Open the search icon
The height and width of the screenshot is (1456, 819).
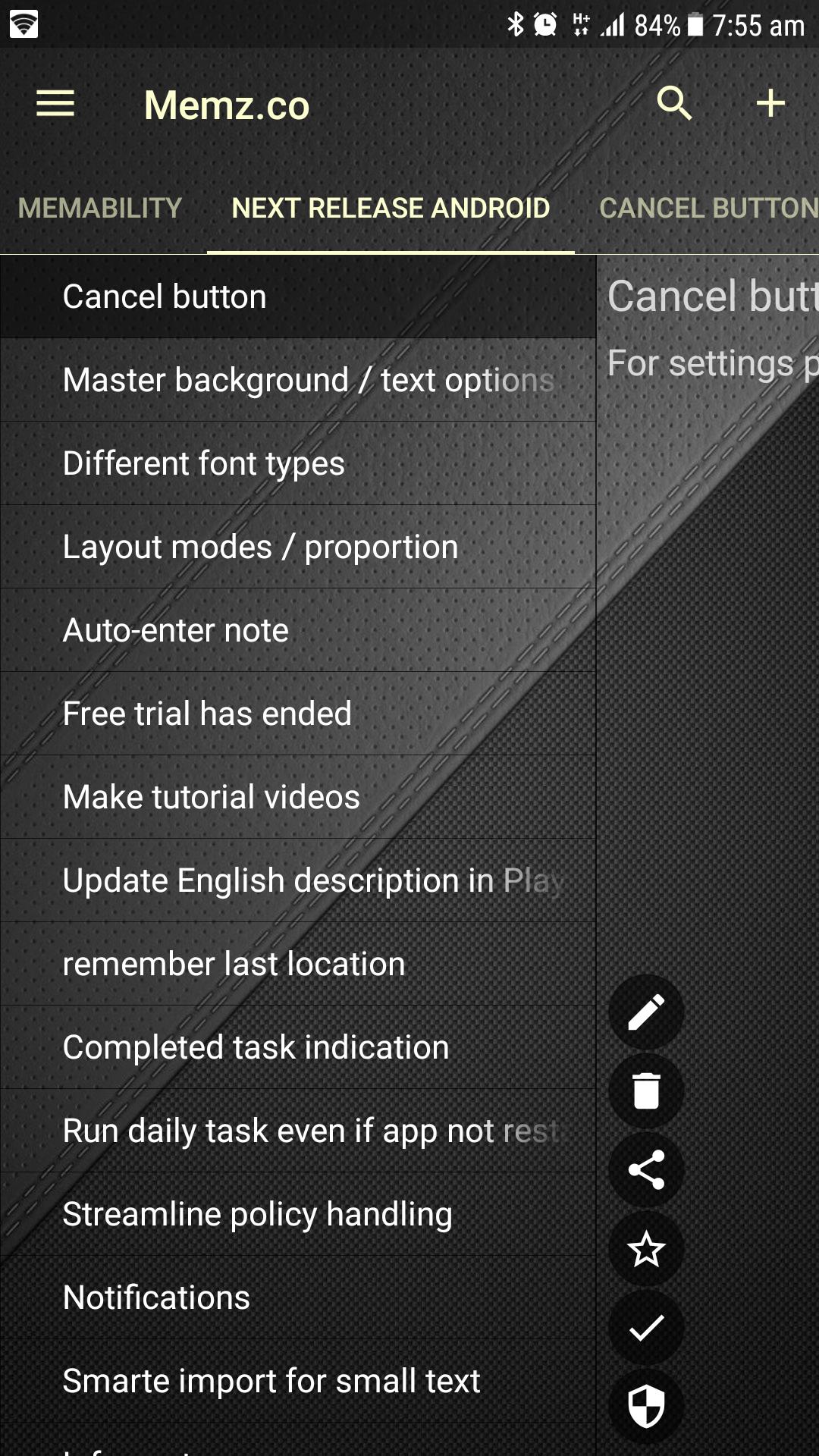tap(674, 103)
